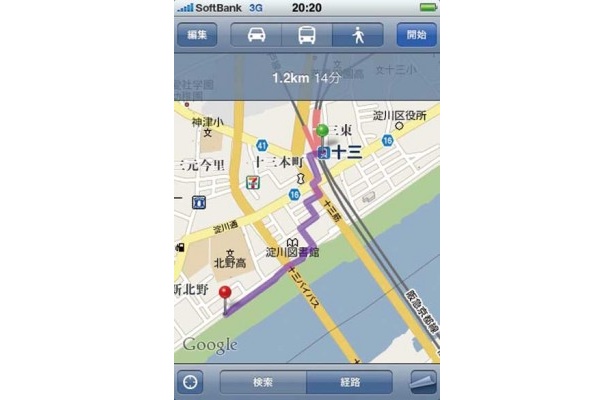Tap the green start pin

click(x=322, y=131)
